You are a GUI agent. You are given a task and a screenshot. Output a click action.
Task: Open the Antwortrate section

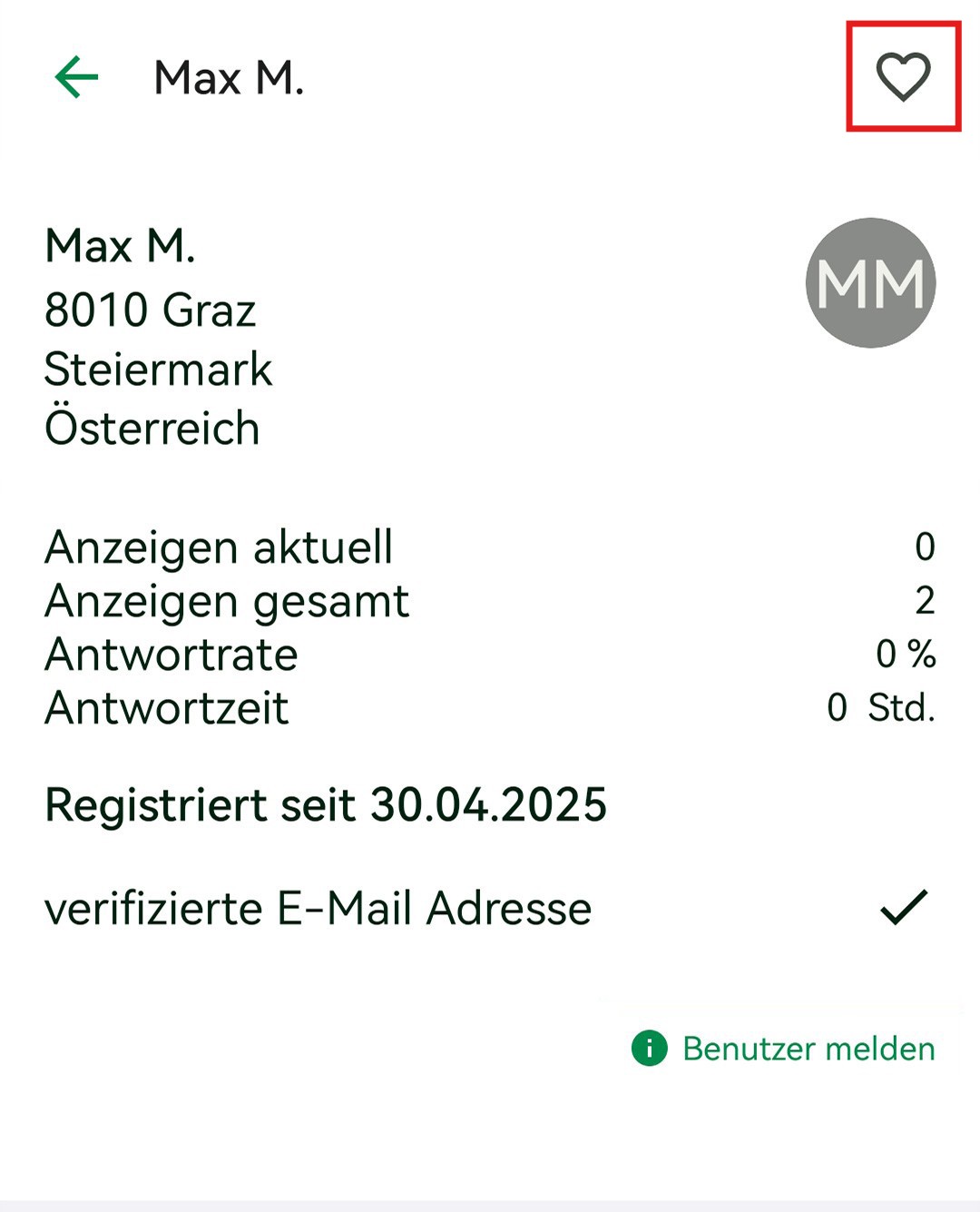(x=172, y=655)
